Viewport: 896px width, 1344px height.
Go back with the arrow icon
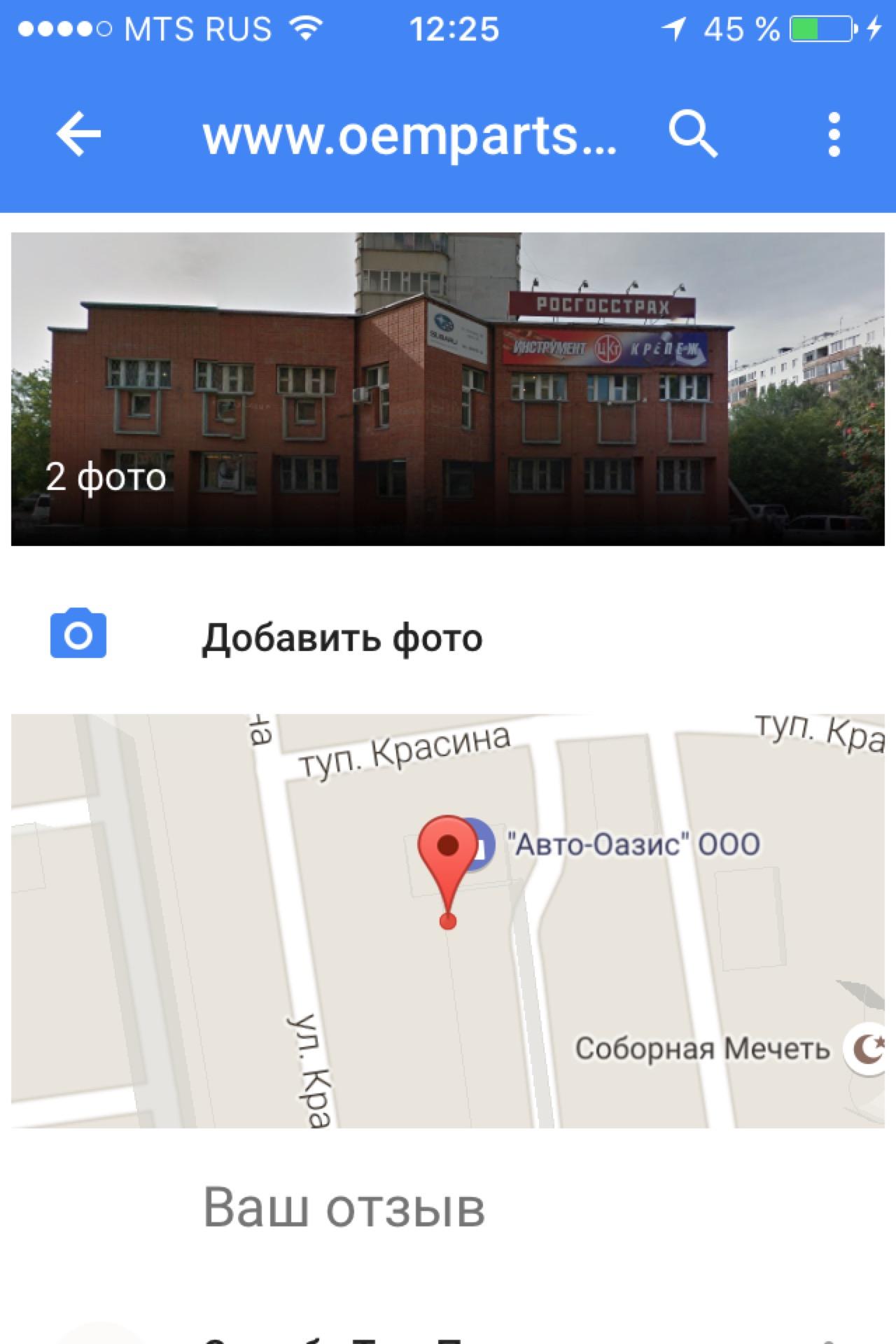pos(78,134)
